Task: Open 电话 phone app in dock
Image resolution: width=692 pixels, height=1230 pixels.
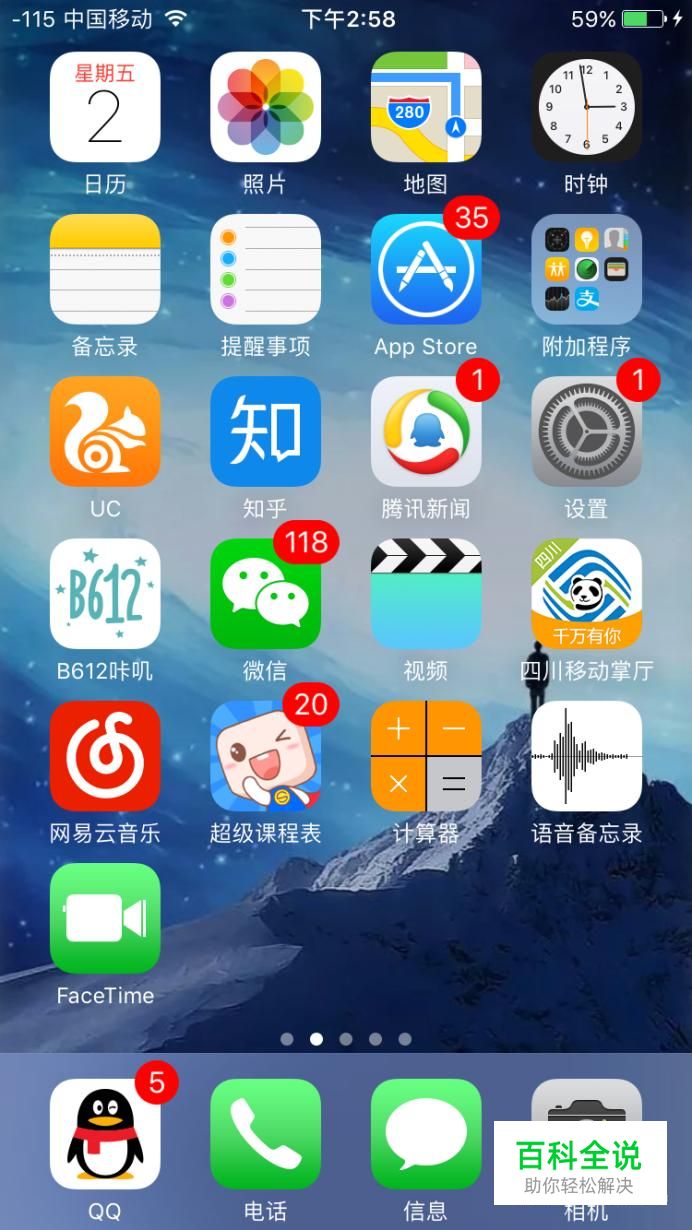Action: tap(265, 1134)
